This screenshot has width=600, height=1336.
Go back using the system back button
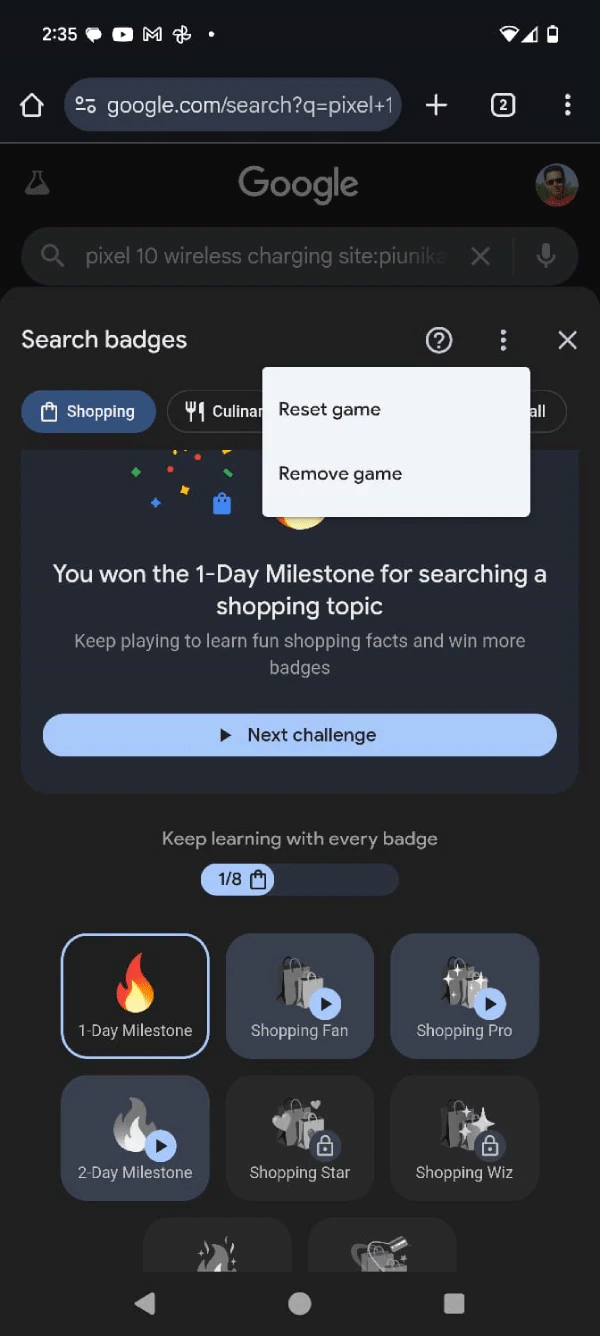tap(145, 1302)
